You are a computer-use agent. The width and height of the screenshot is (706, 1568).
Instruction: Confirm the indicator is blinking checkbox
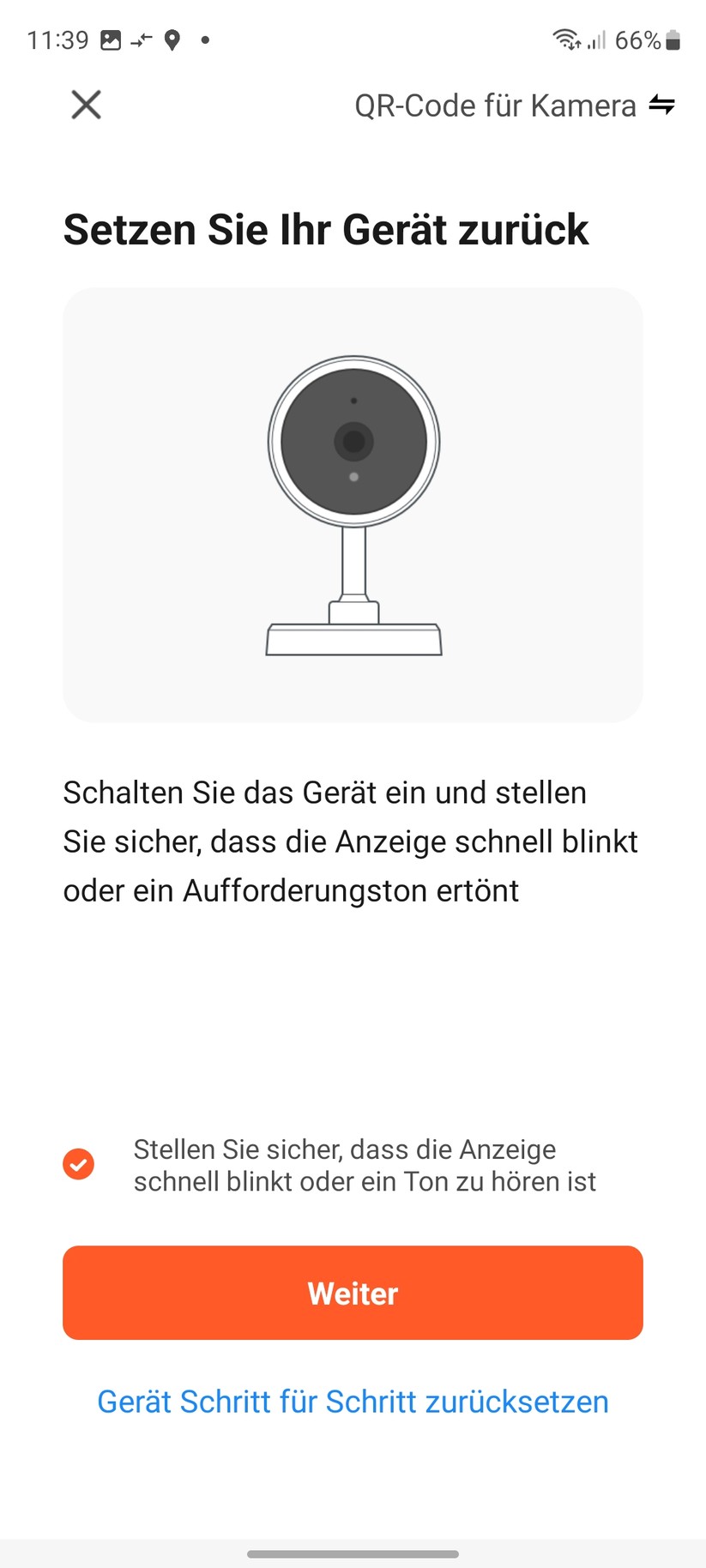(78, 1164)
